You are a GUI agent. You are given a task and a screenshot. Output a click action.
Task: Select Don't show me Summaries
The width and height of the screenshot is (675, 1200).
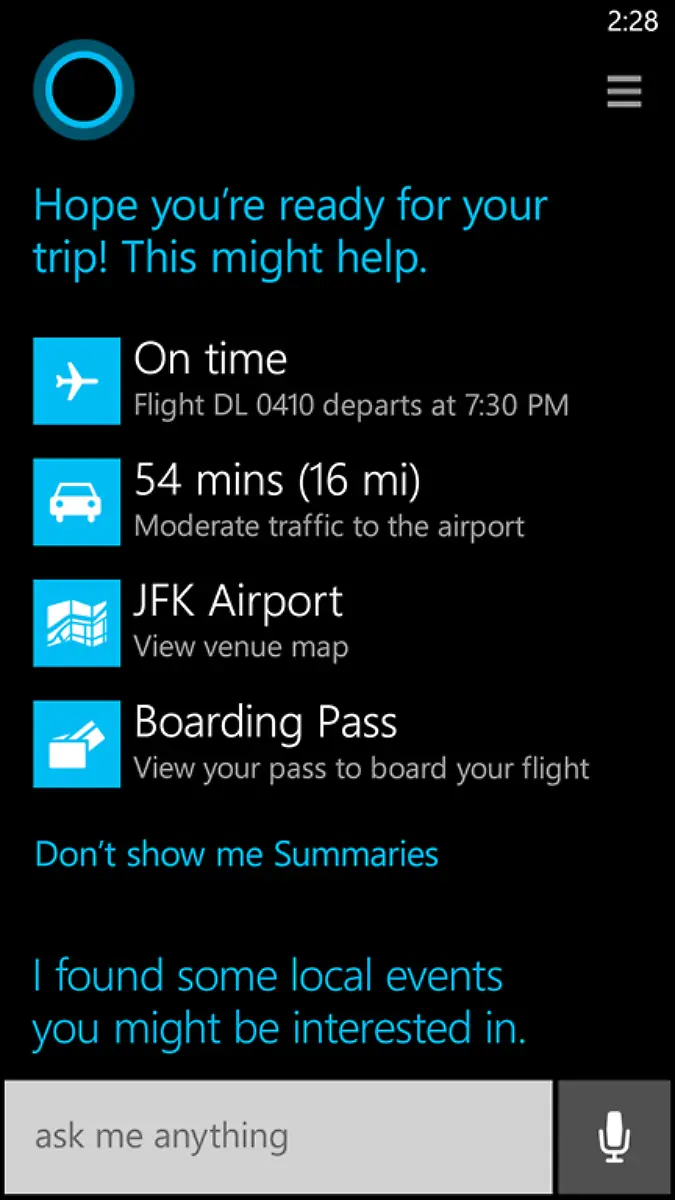tap(237, 854)
